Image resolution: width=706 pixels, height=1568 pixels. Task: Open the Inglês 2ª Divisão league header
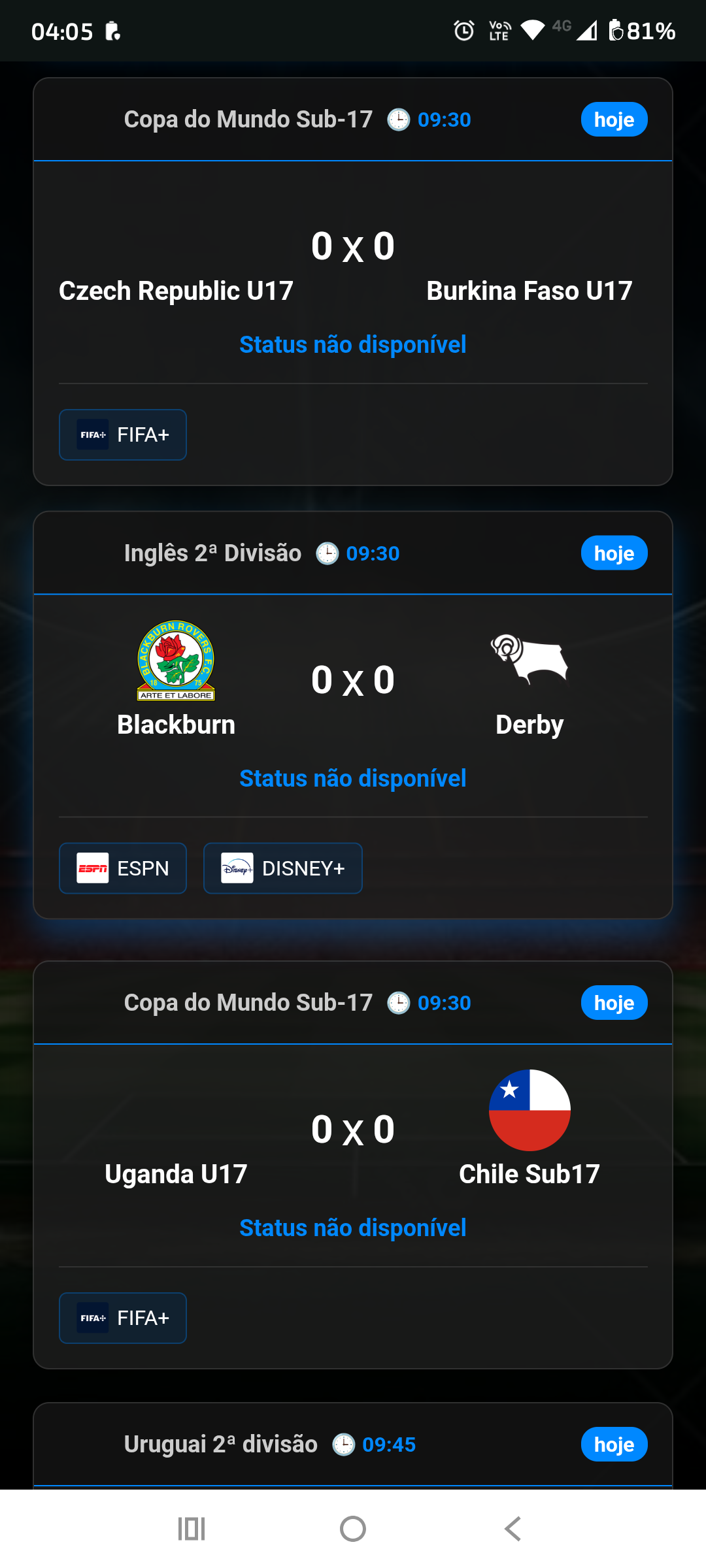(x=212, y=552)
